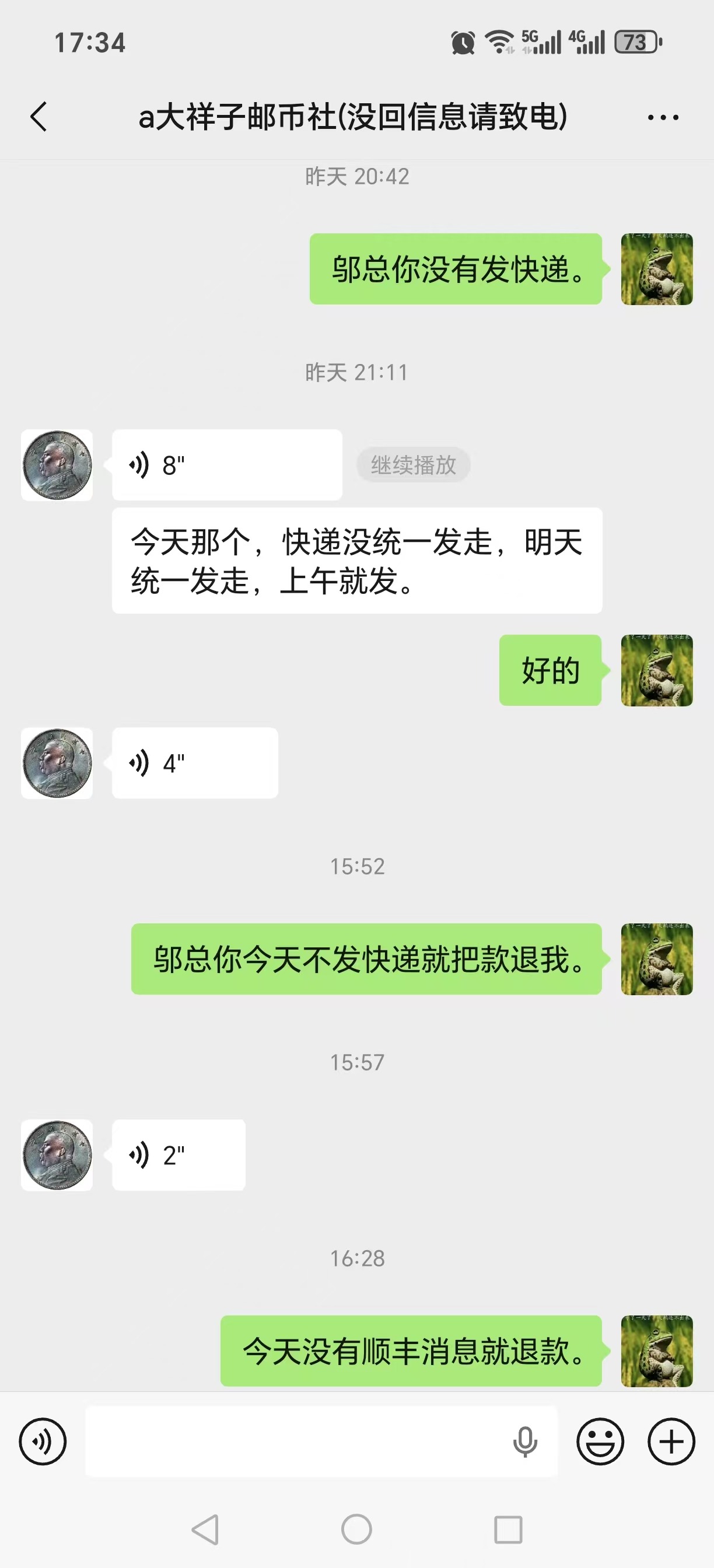714x1568 pixels.
Task: Open the plus attachments menu
Action: [671, 1441]
